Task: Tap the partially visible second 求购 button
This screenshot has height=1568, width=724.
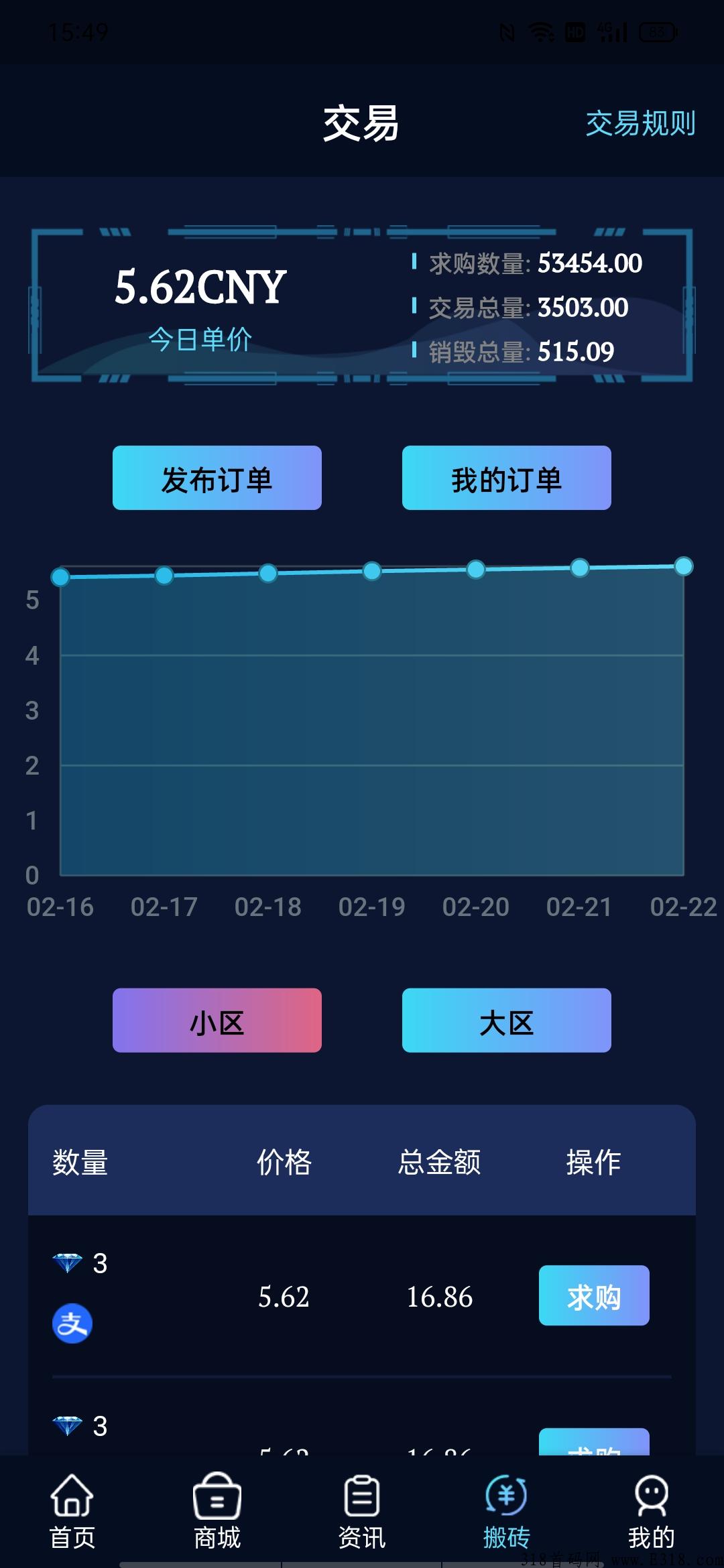Action: (594, 1442)
